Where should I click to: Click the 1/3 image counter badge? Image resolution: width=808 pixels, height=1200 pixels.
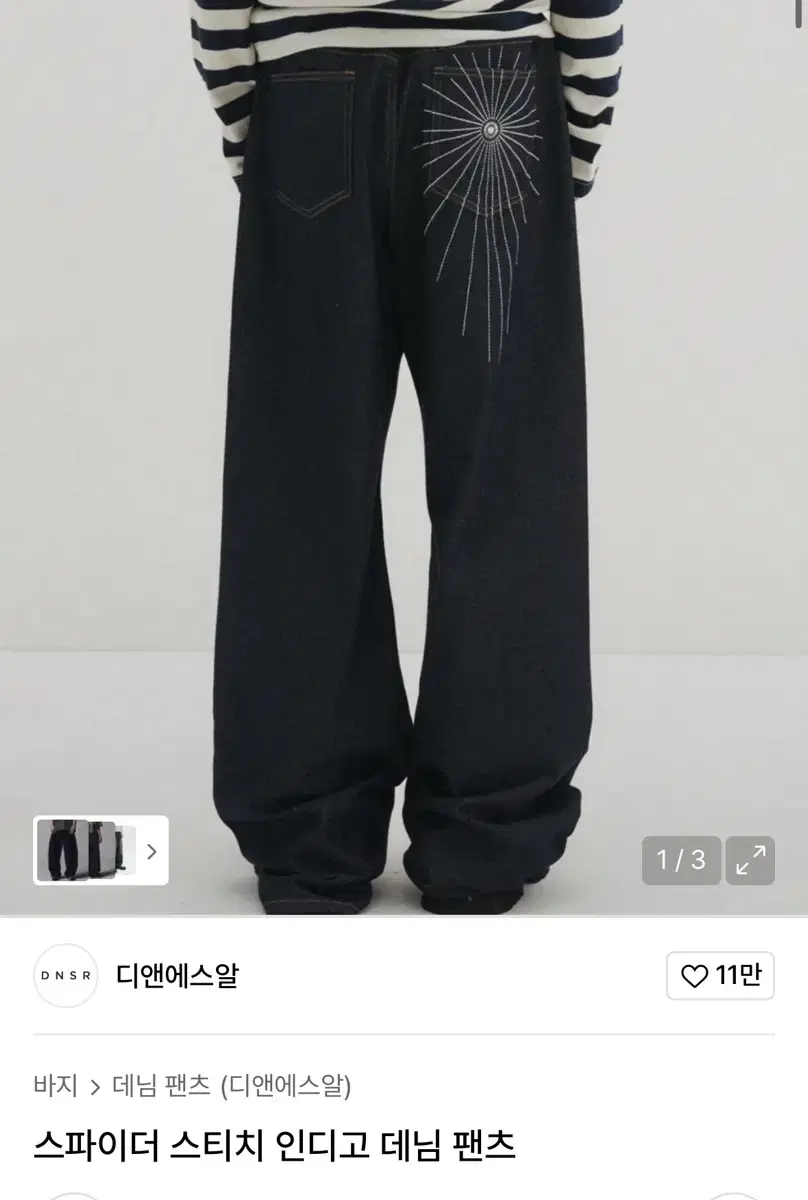pos(681,858)
